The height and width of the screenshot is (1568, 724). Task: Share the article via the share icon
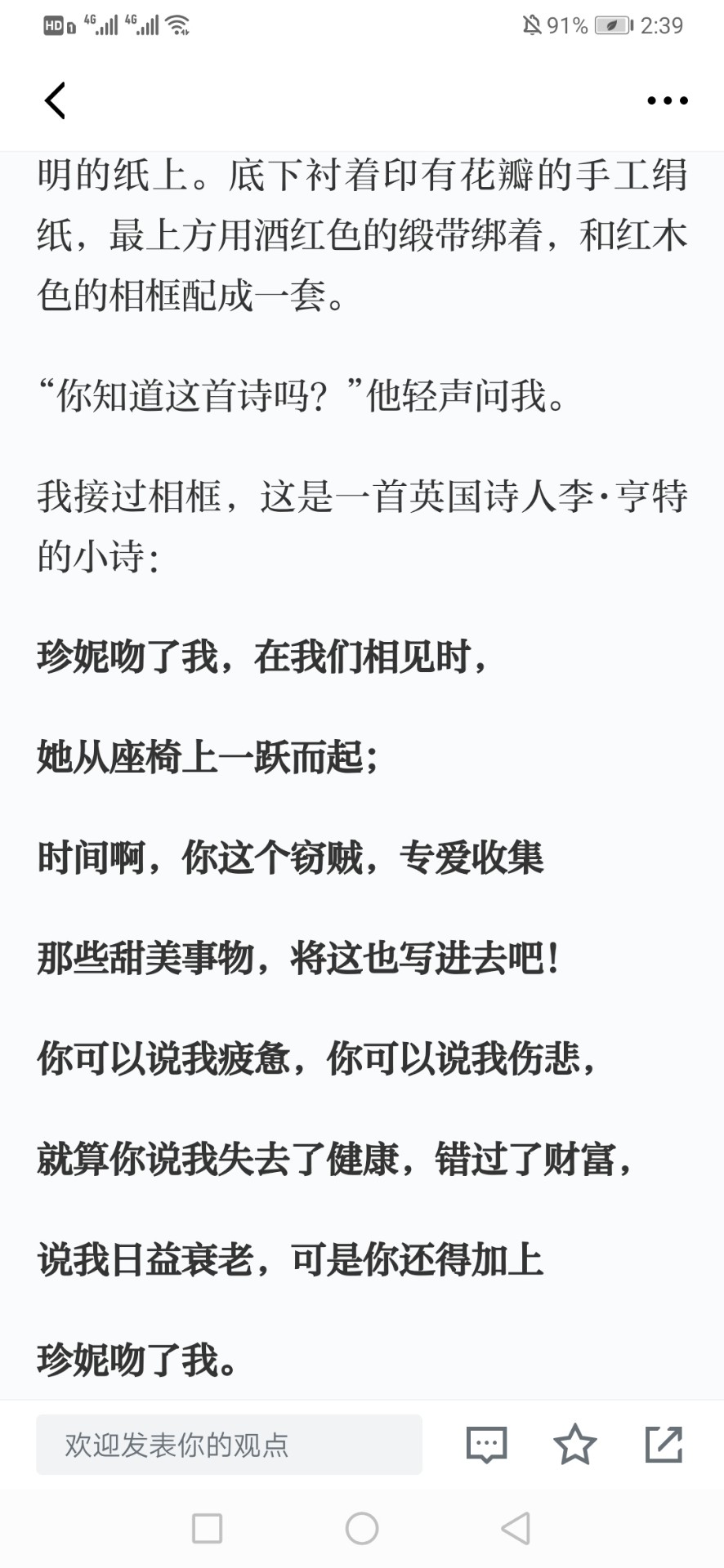point(664,1445)
